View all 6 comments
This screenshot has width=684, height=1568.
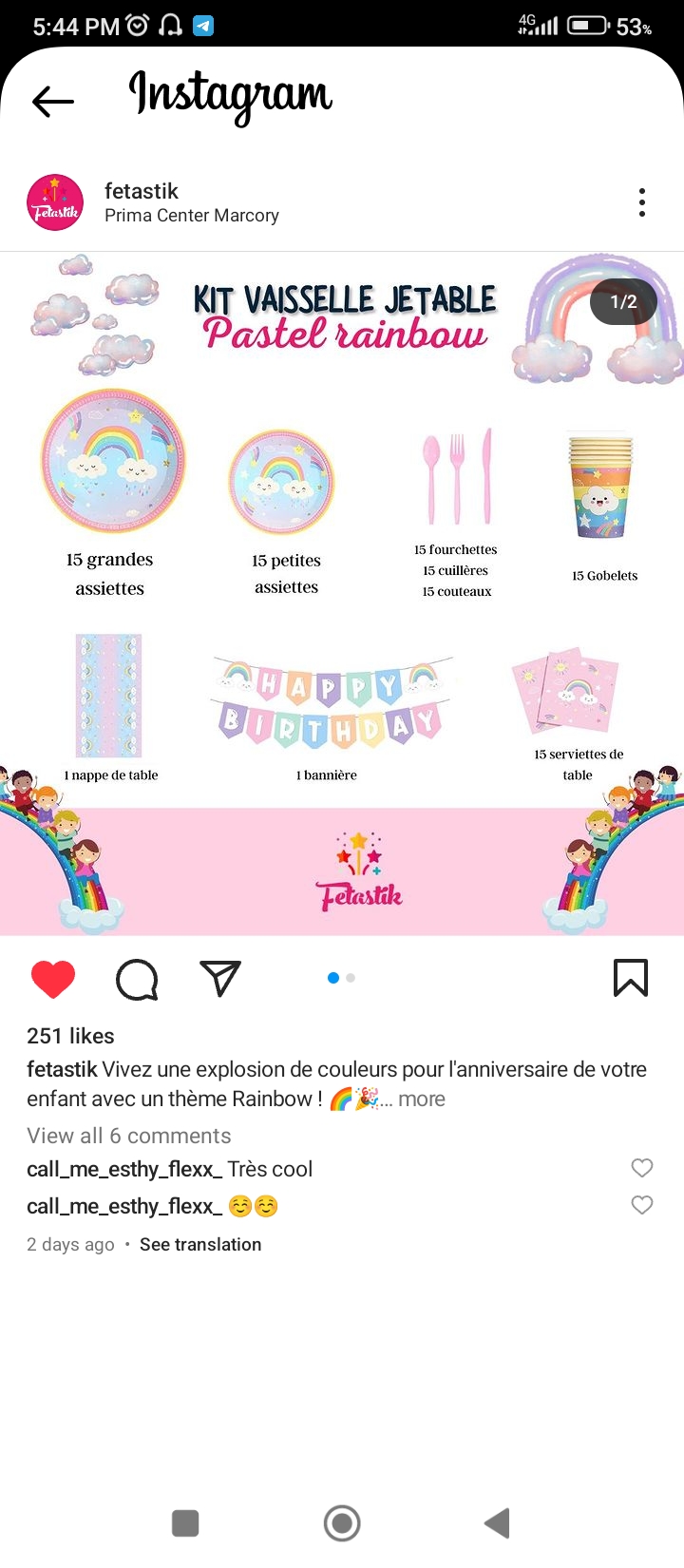pos(128,1136)
